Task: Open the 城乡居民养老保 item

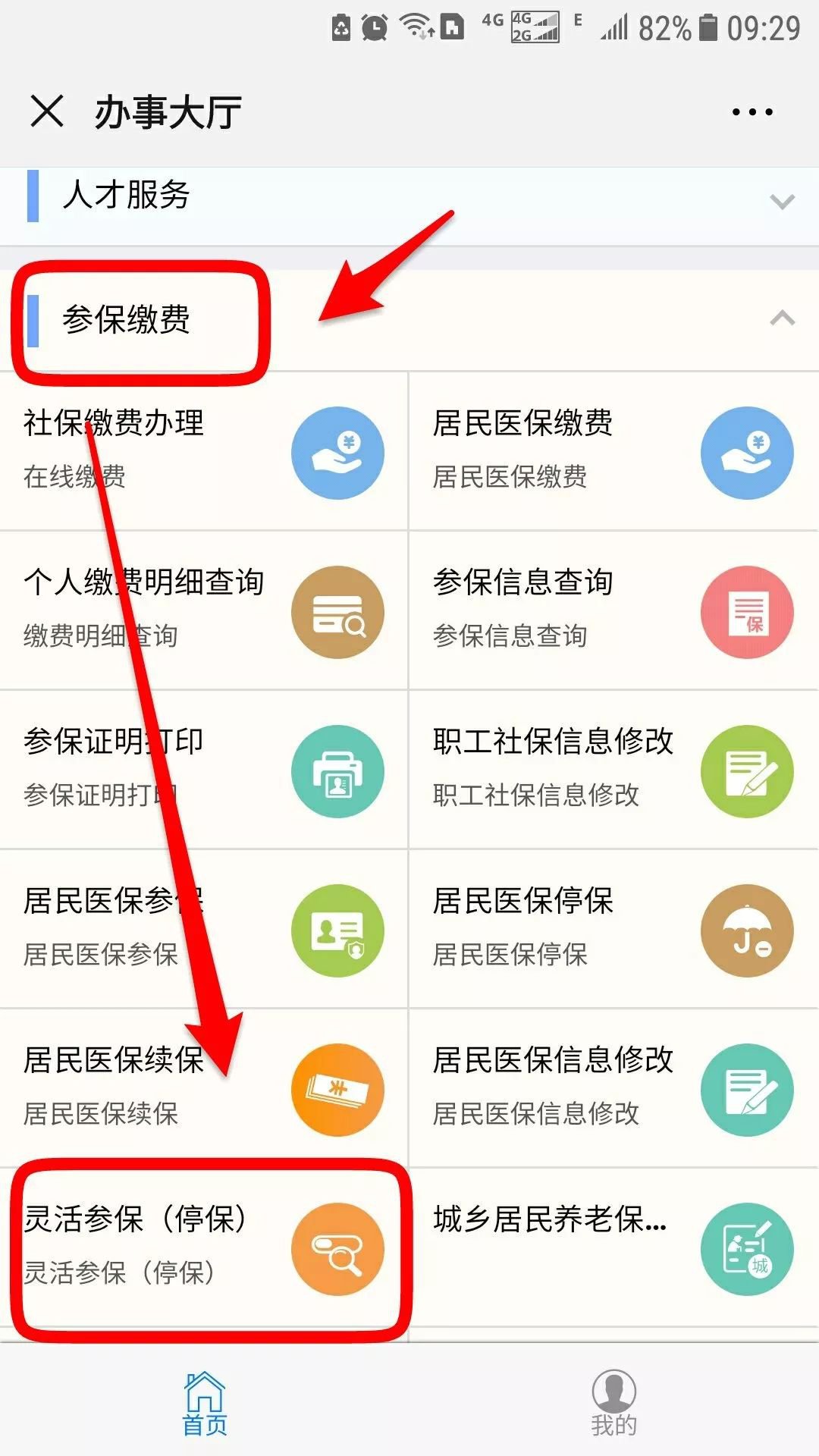Action: (614, 1247)
